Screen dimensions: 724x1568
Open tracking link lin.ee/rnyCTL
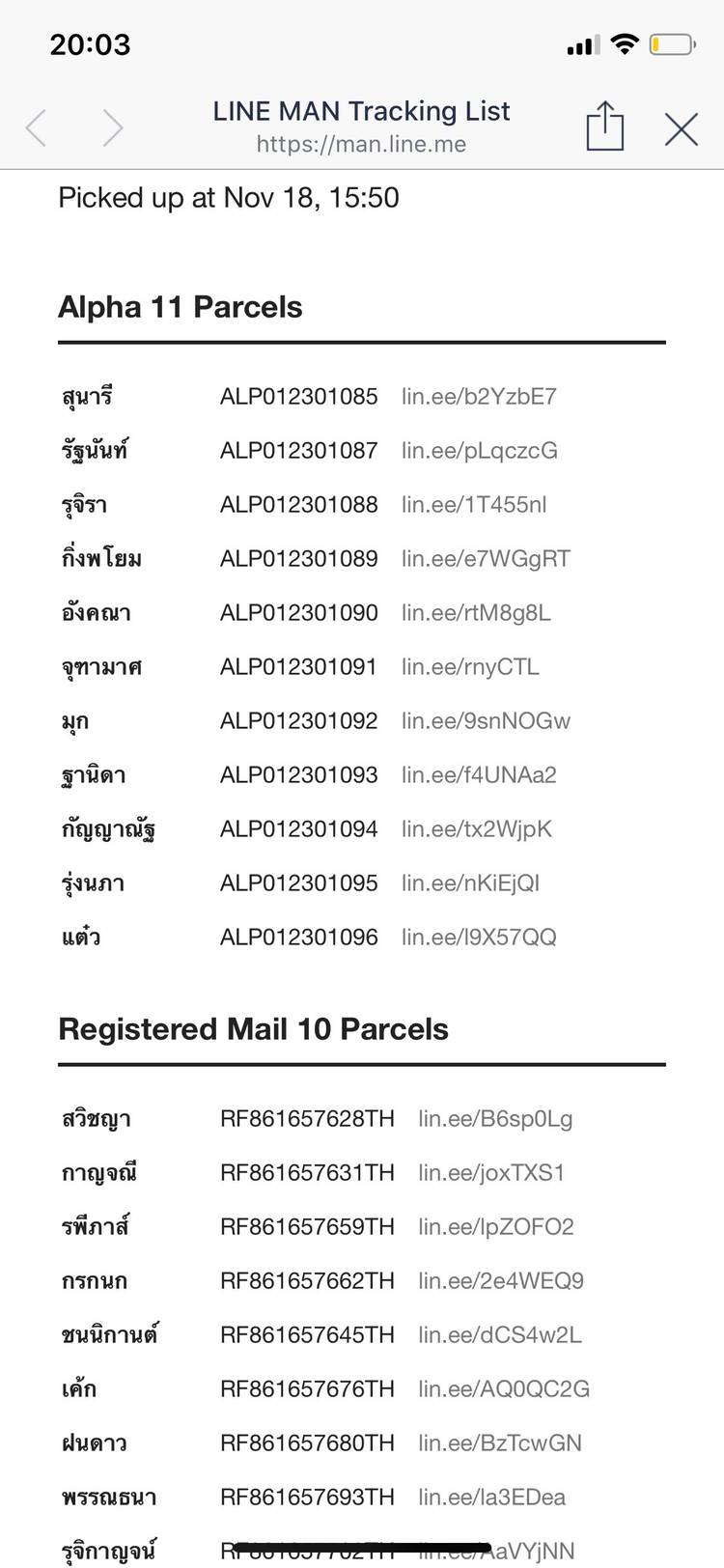(x=470, y=667)
